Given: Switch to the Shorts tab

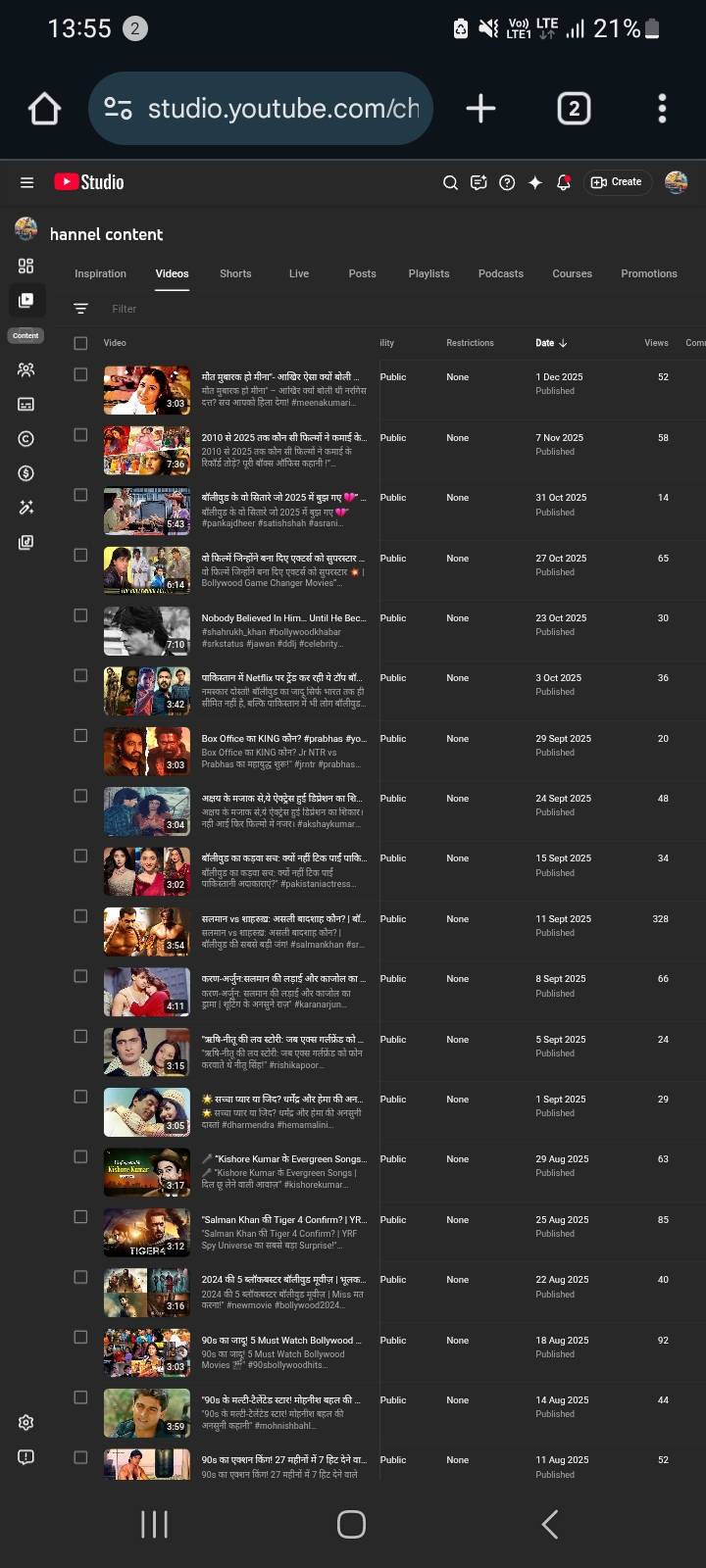Looking at the screenshot, I should pos(235,273).
